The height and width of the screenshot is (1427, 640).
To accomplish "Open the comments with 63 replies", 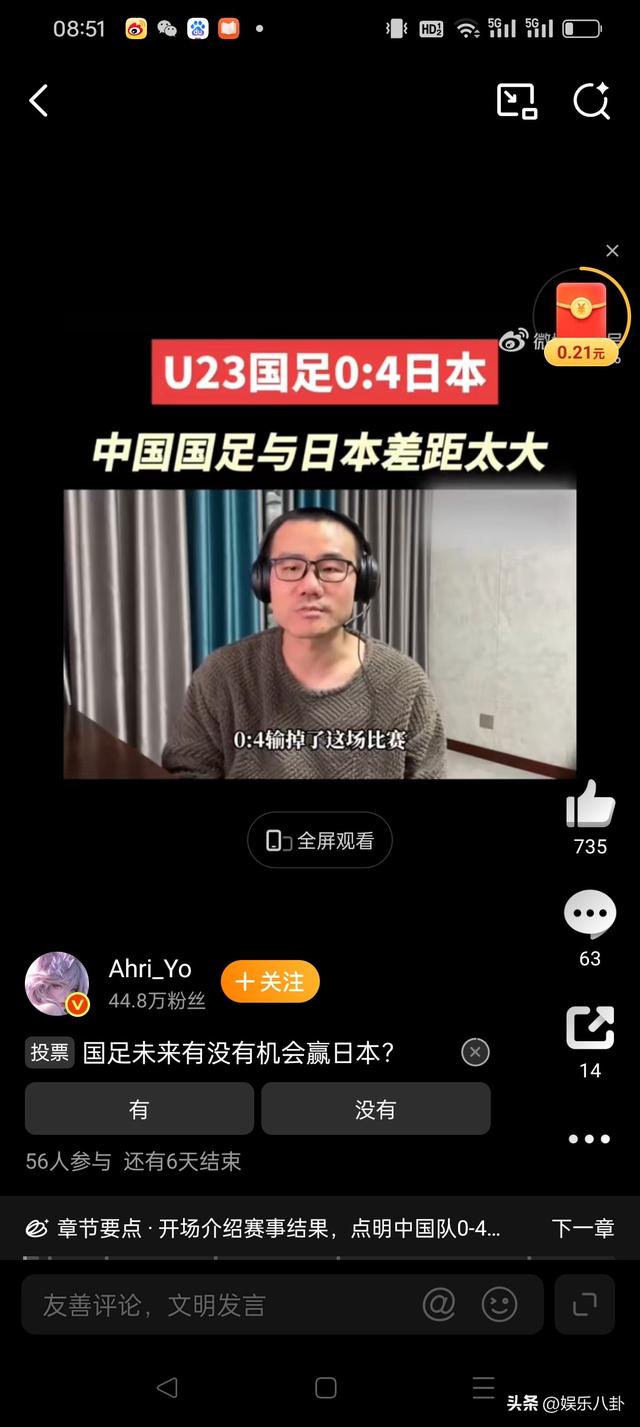I will [x=590, y=914].
